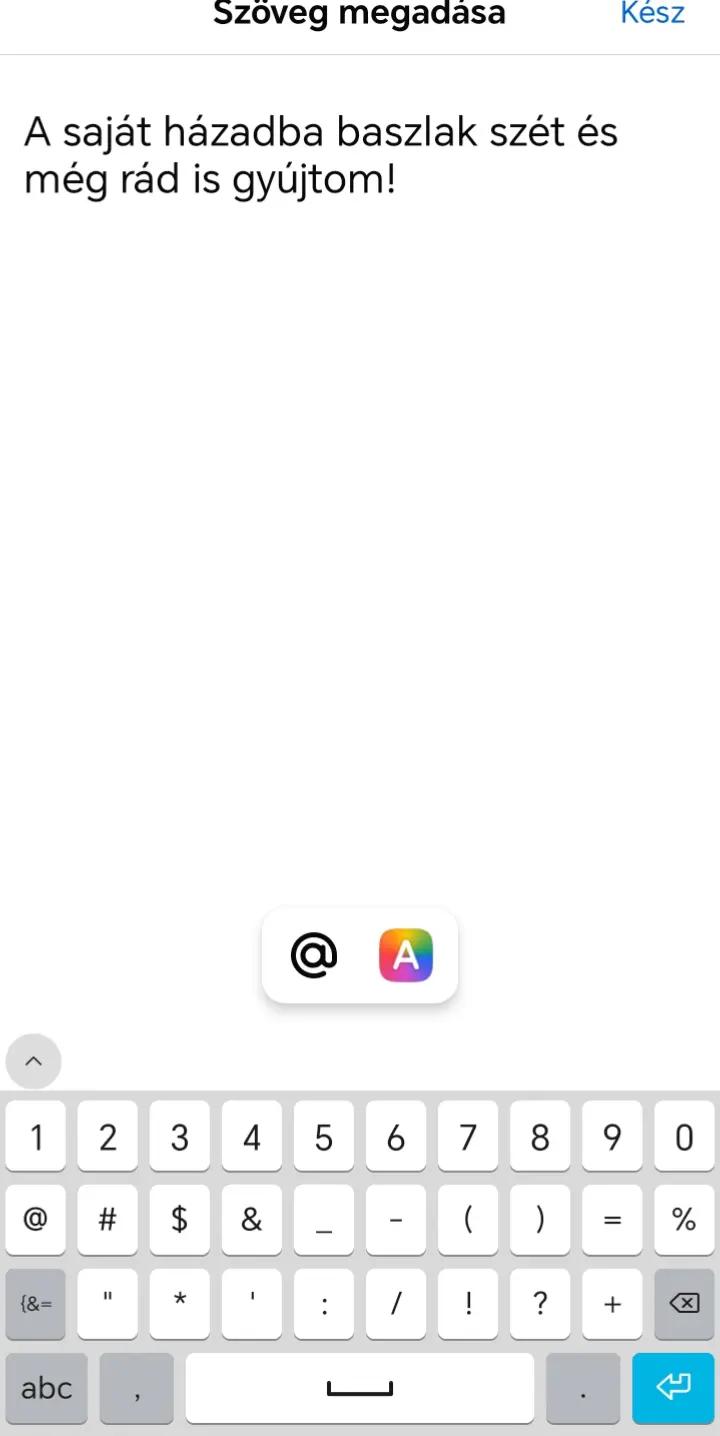This screenshot has height=1436, width=720.
Task: Delete a character with the backspace key
Action: (x=684, y=1304)
